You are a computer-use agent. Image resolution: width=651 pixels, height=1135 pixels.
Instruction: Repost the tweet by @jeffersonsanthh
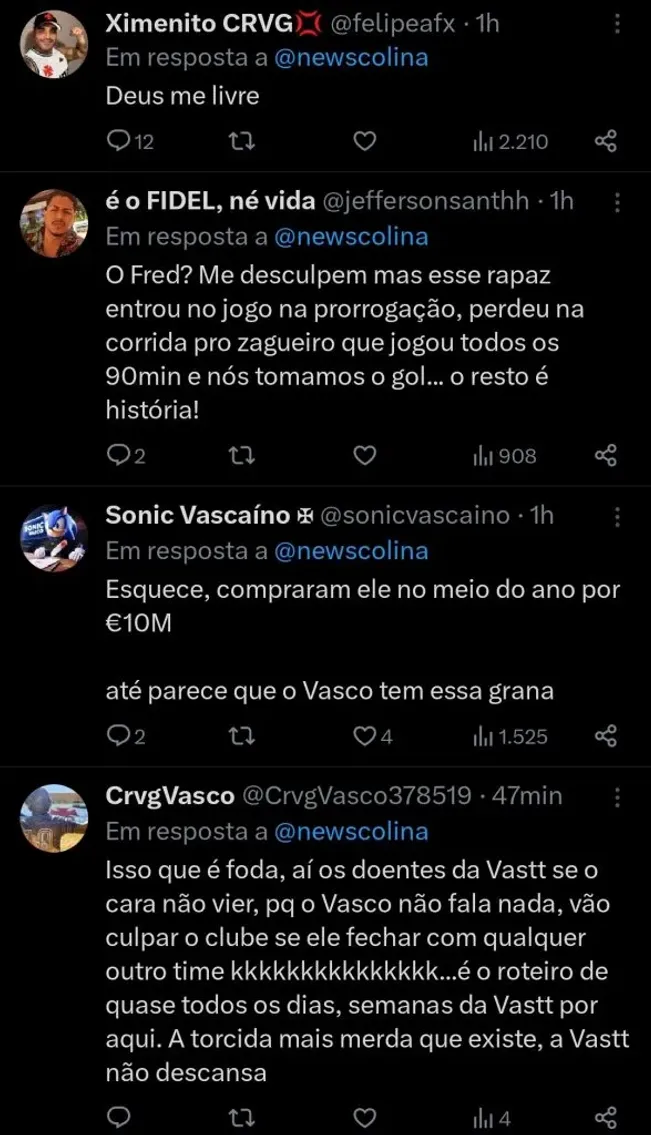[241, 456]
